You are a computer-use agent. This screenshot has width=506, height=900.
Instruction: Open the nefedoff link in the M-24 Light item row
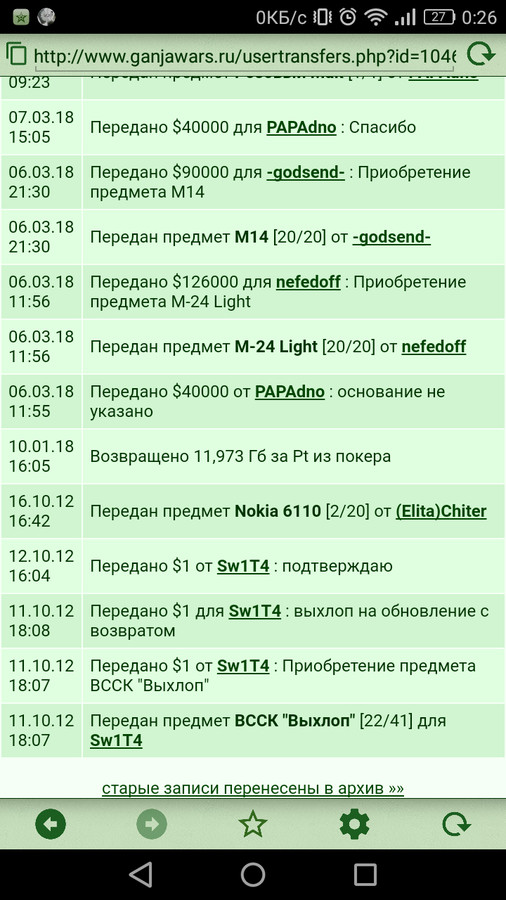tap(434, 347)
